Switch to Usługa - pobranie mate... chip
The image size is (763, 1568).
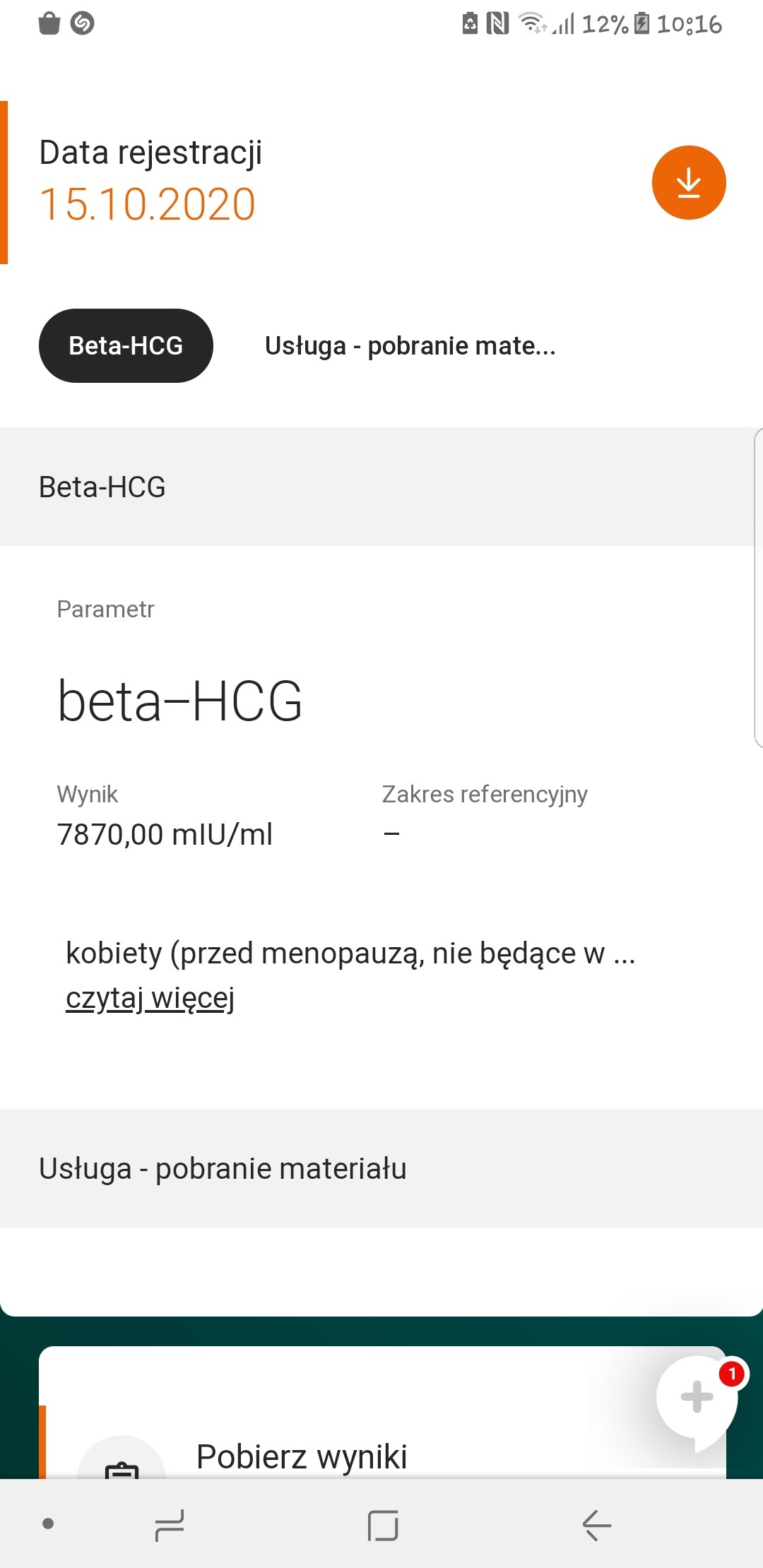[410, 346]
